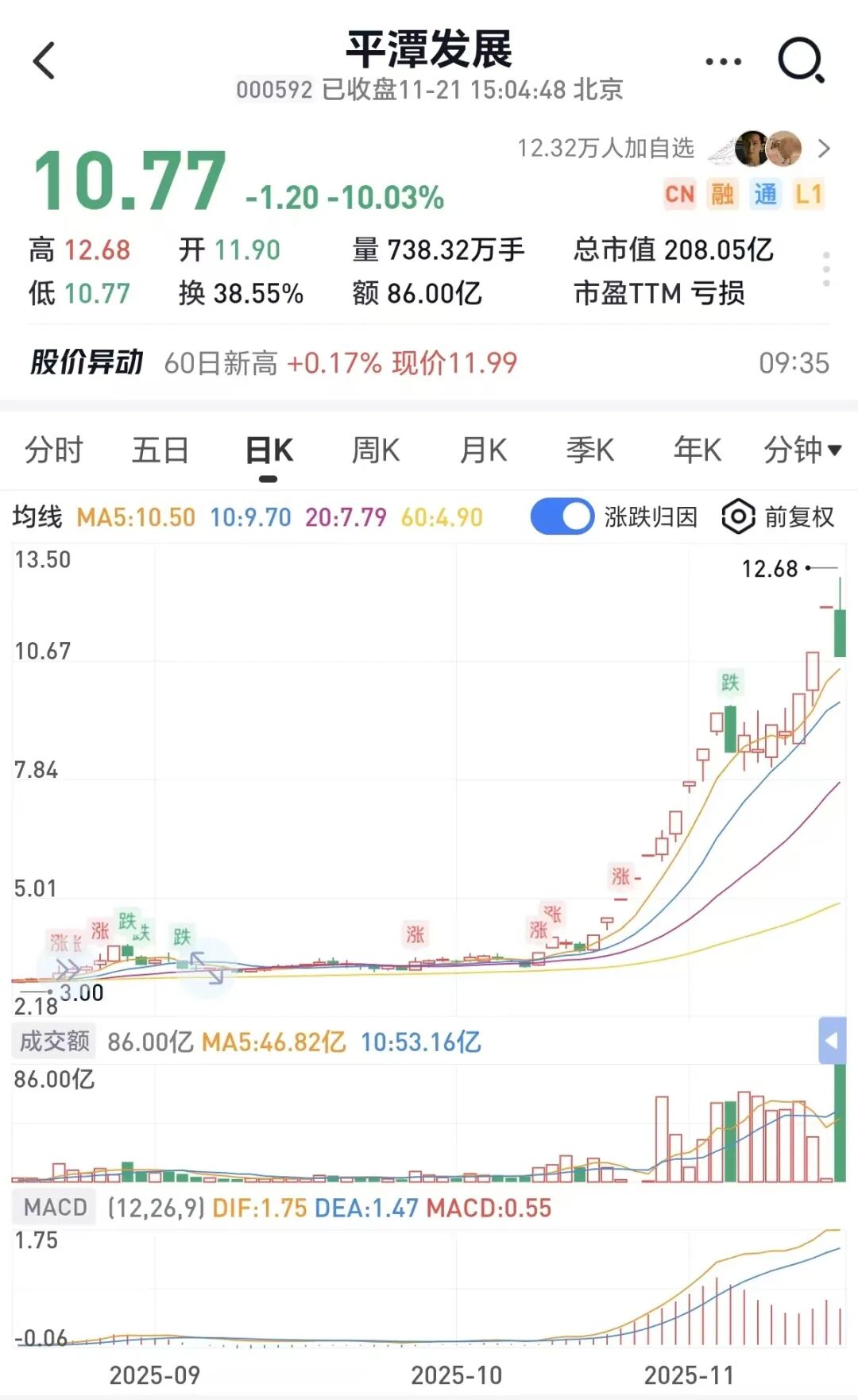Screen dimensions: 858x1400
Task: Tap the 均线 moving average label
Action: click(x=37, y=517)
